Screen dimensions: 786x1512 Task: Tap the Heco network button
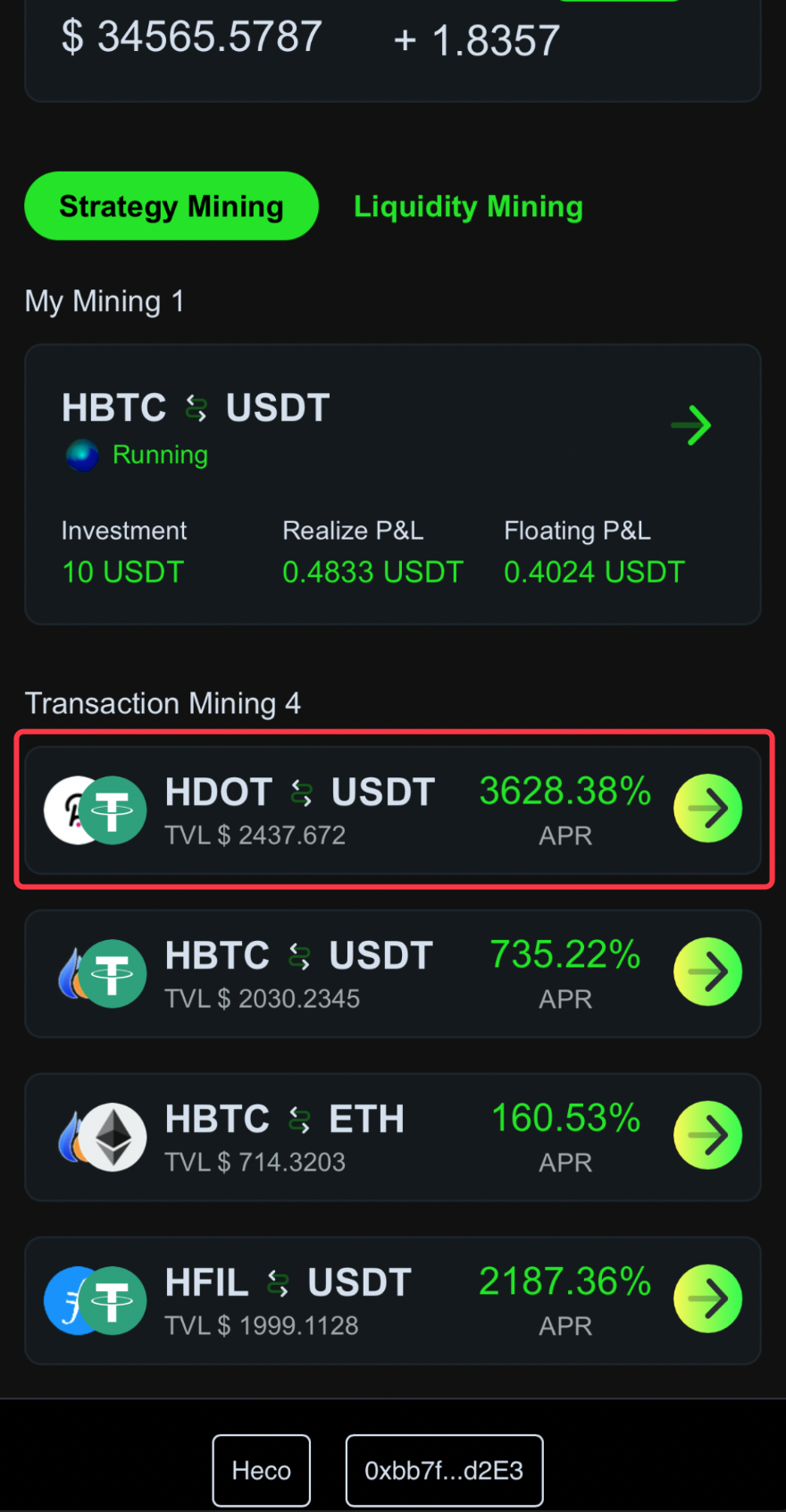point(262,1470)
